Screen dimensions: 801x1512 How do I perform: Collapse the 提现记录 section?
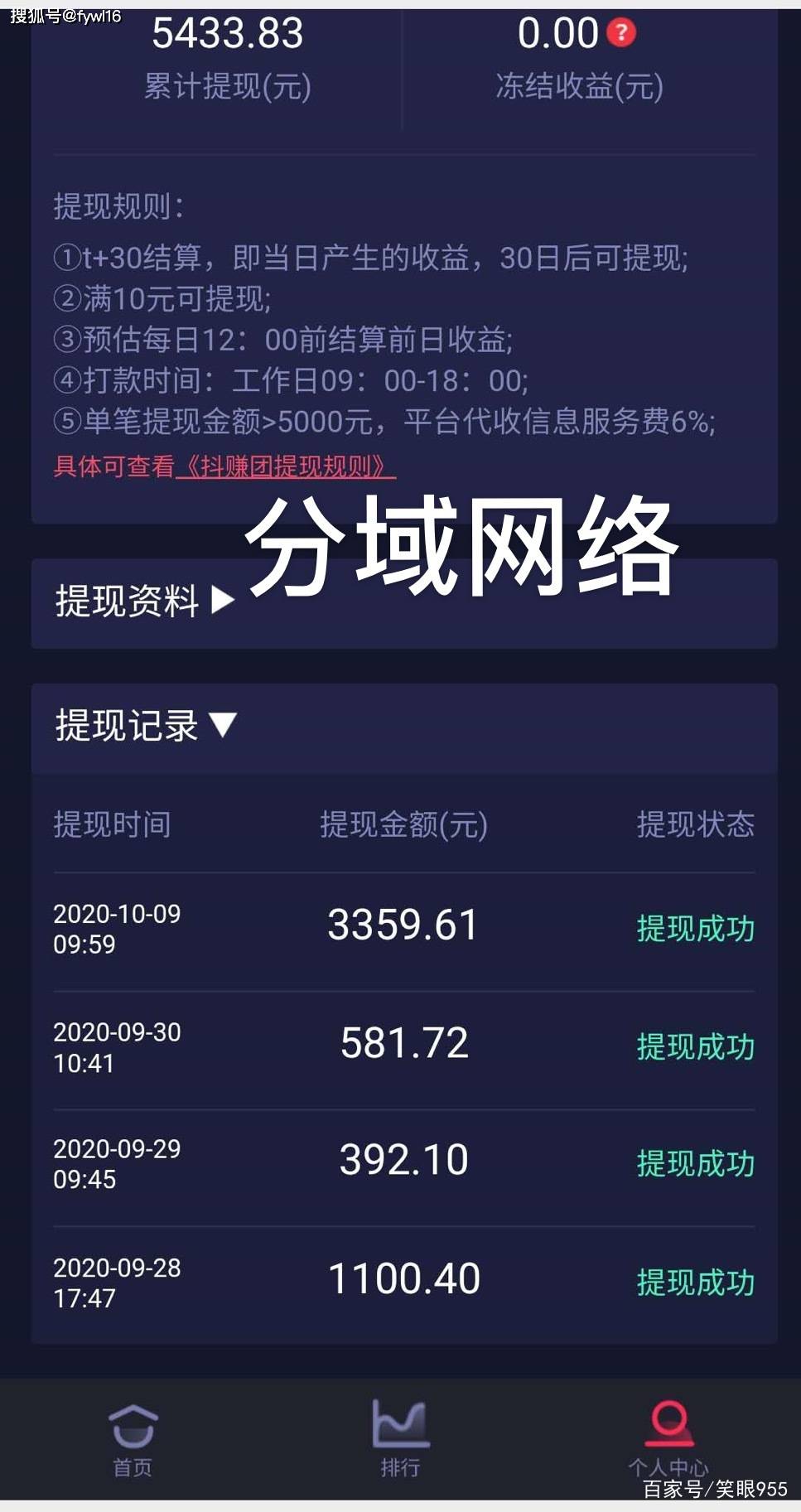click(x=146, y=726)
